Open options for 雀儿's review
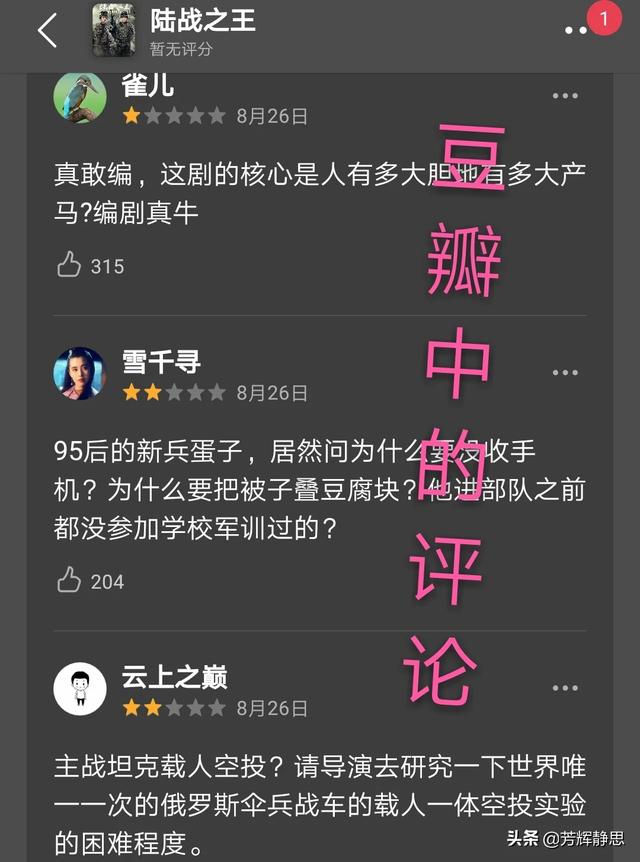Viewport: 640px width, 862px height. pos(565,96)
